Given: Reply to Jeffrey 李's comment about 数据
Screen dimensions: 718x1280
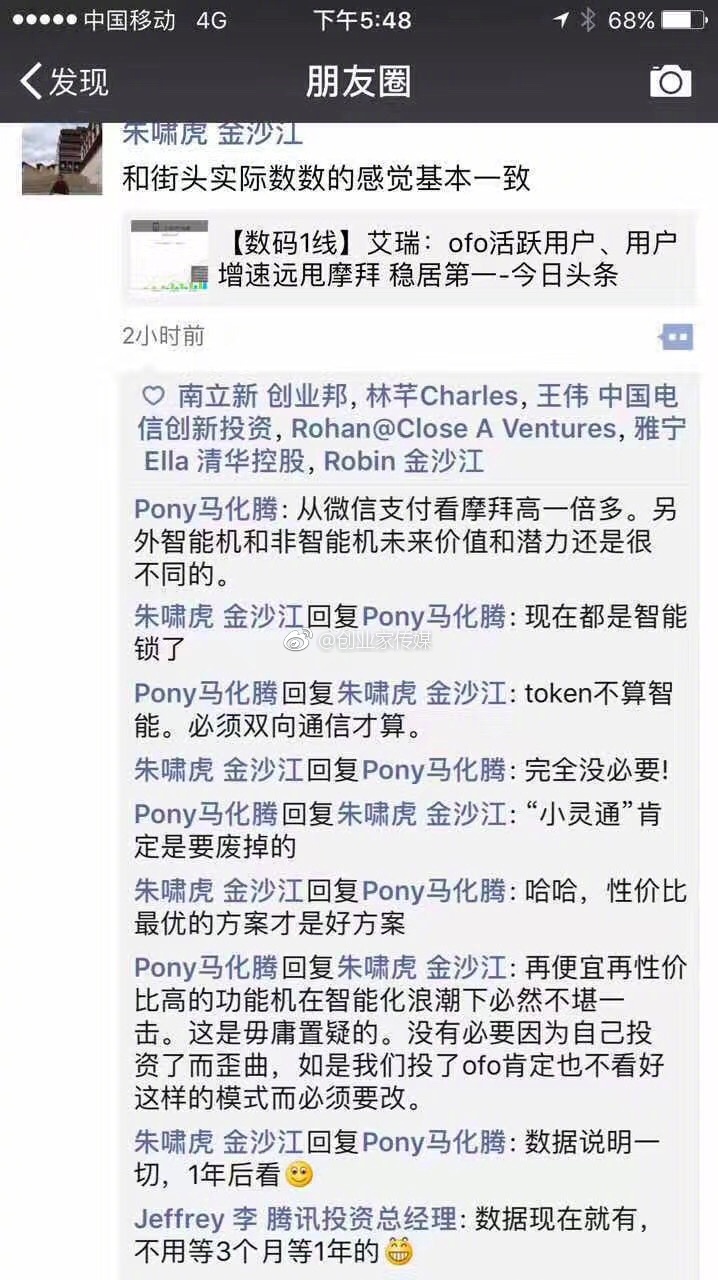Looking at the screenshot, I should click(x=560, y=1235).
